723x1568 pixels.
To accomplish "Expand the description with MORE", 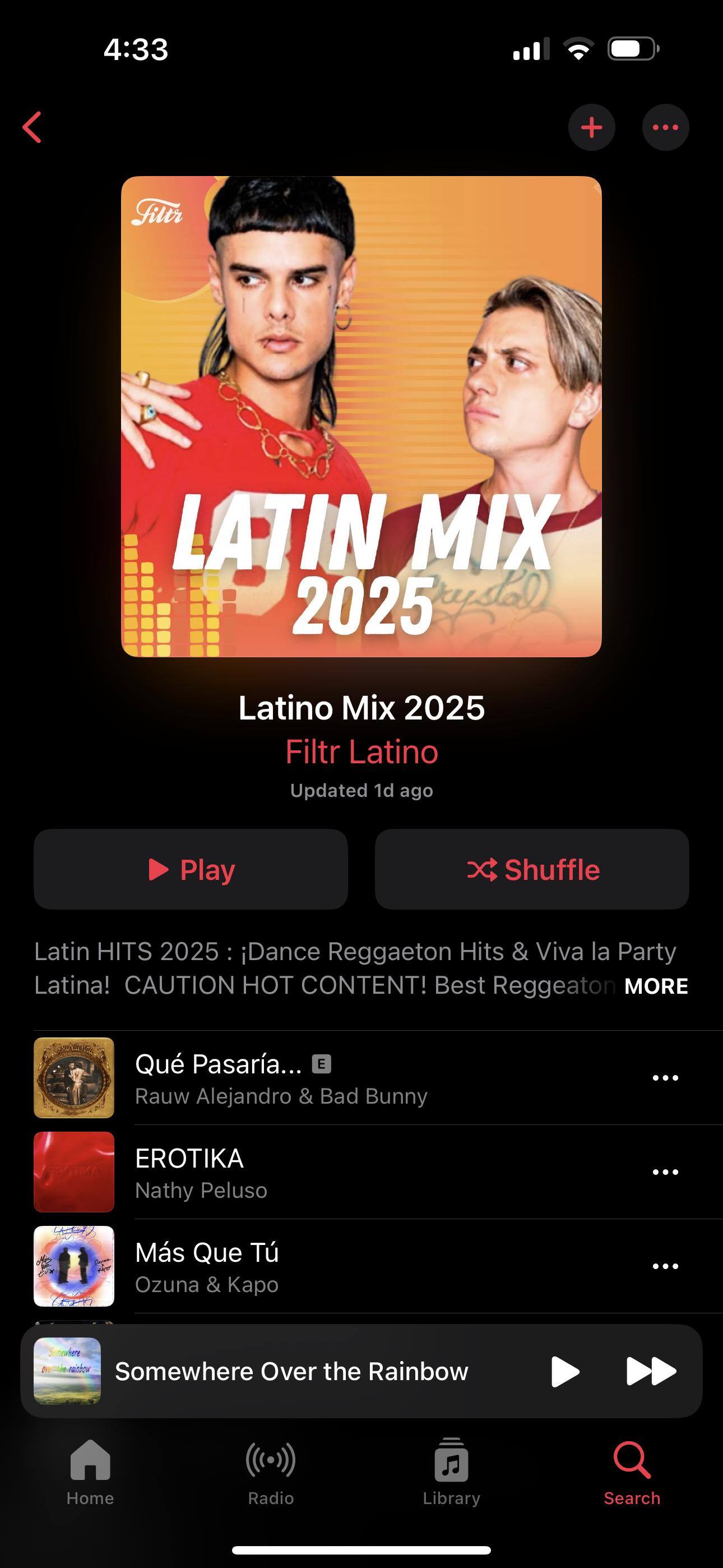I will pyautogui.click(x=655, y=986).
